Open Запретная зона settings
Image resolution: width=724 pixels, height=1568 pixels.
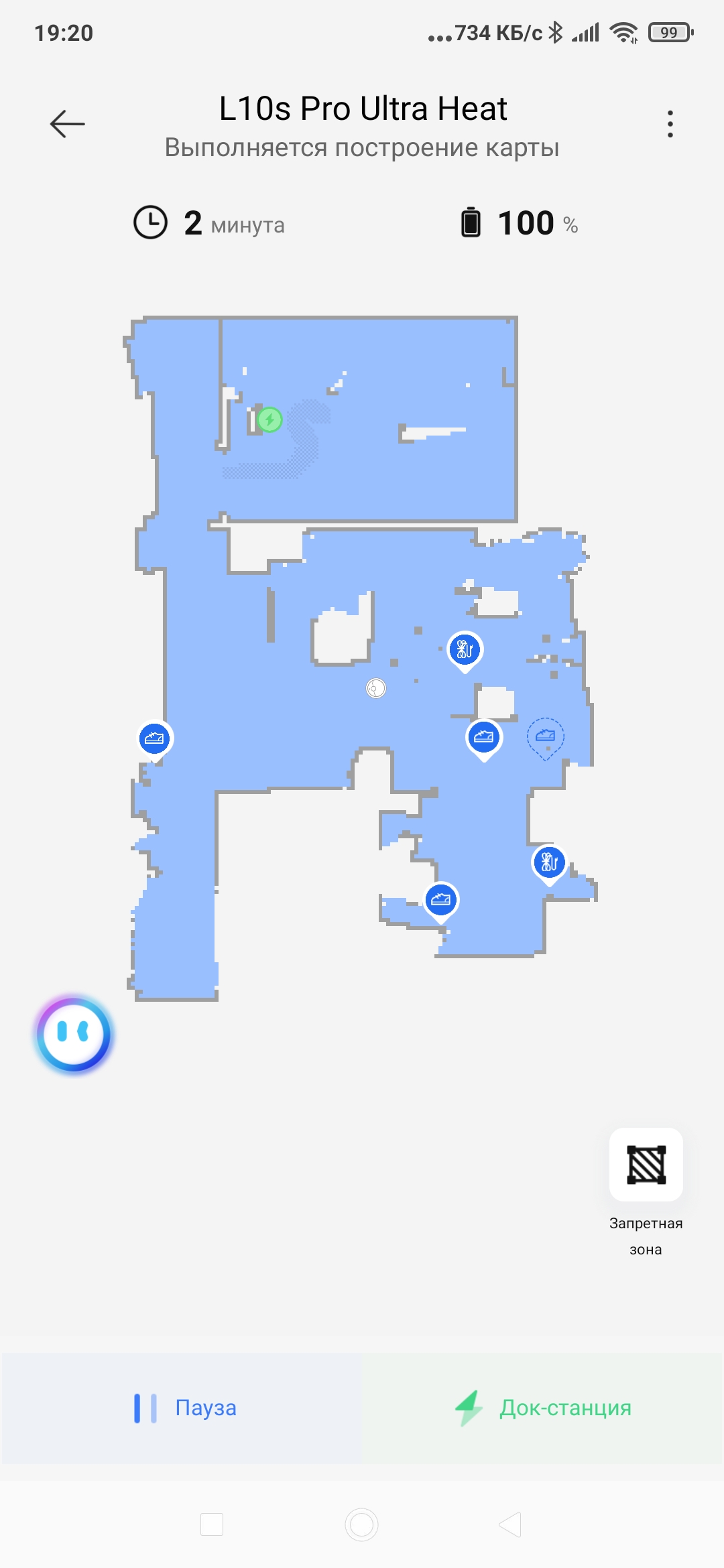(x=646, y=1165)
